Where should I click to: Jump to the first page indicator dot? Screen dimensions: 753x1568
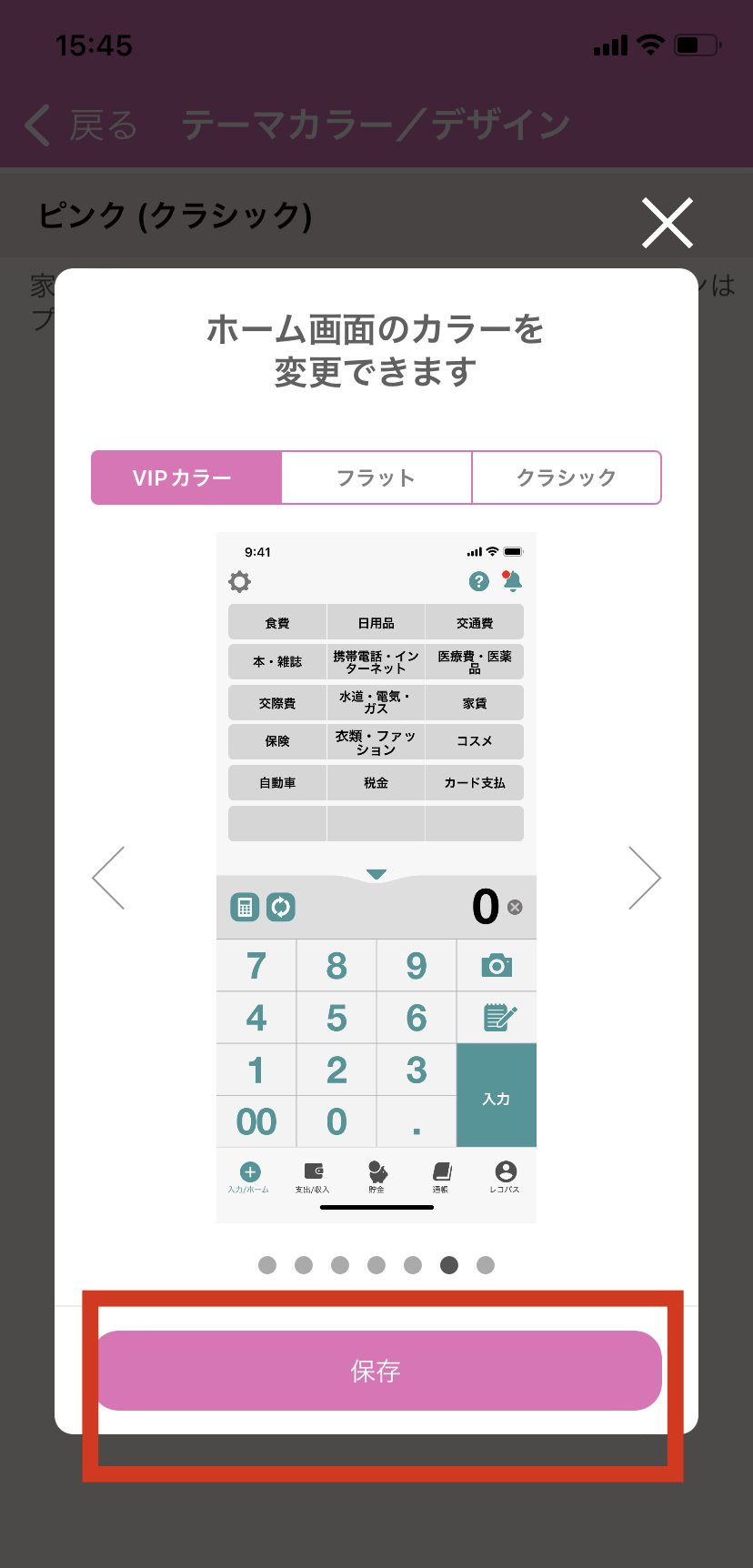(267, 1265)
